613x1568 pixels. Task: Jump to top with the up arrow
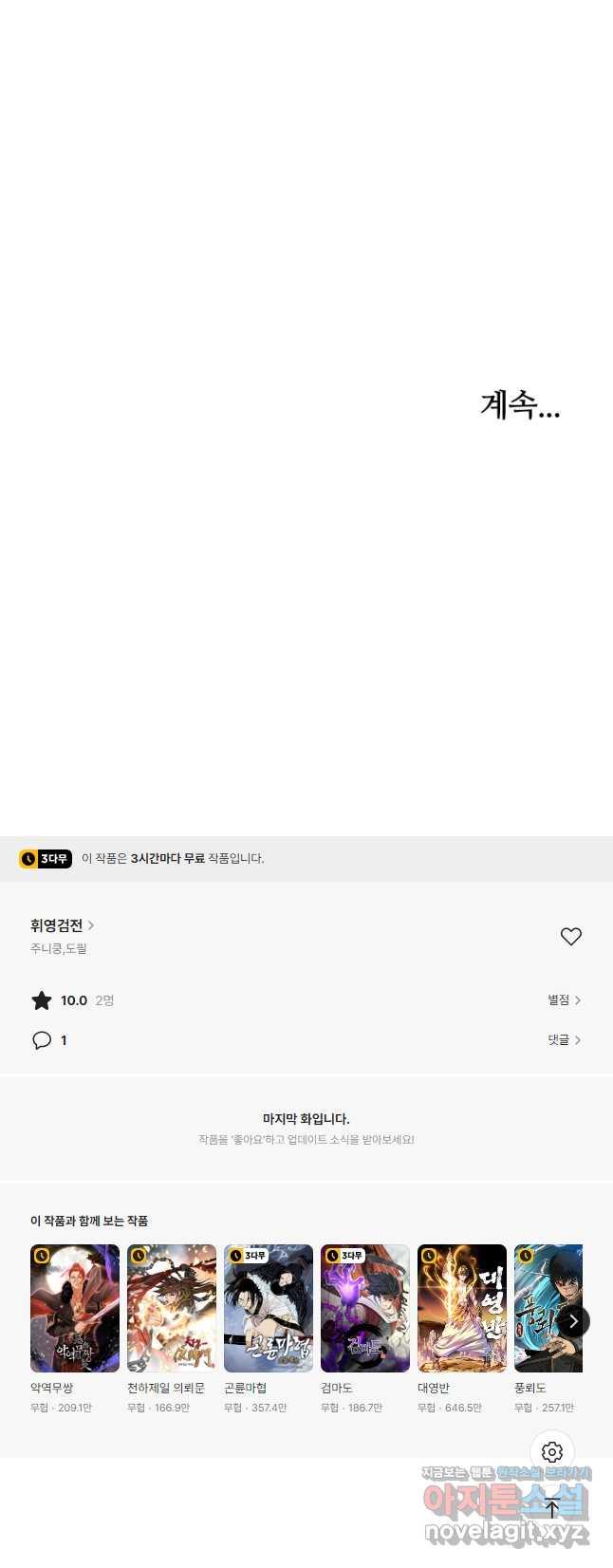[x=552, y=1508]
